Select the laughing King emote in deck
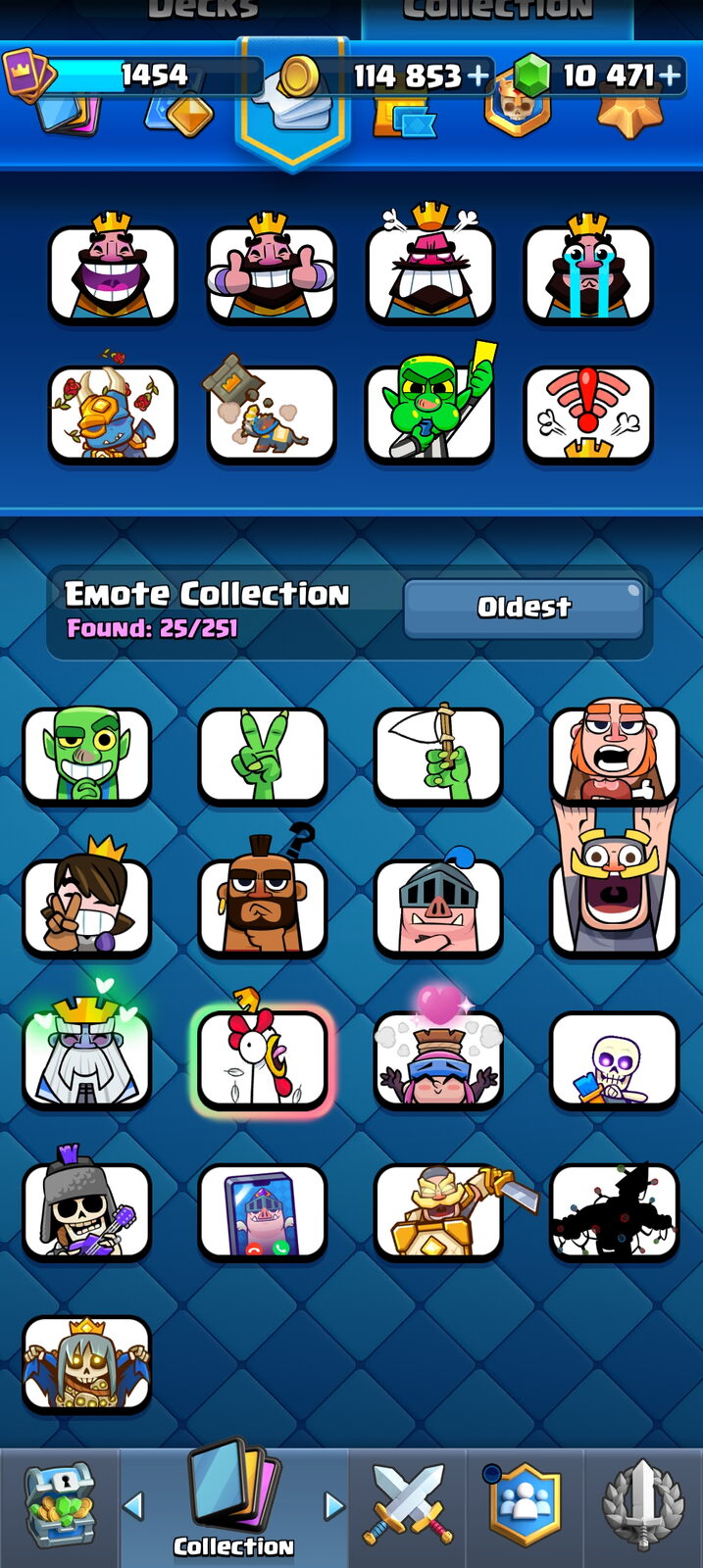The width and height of the screenshot is (703, 1568). coord(113,271)
